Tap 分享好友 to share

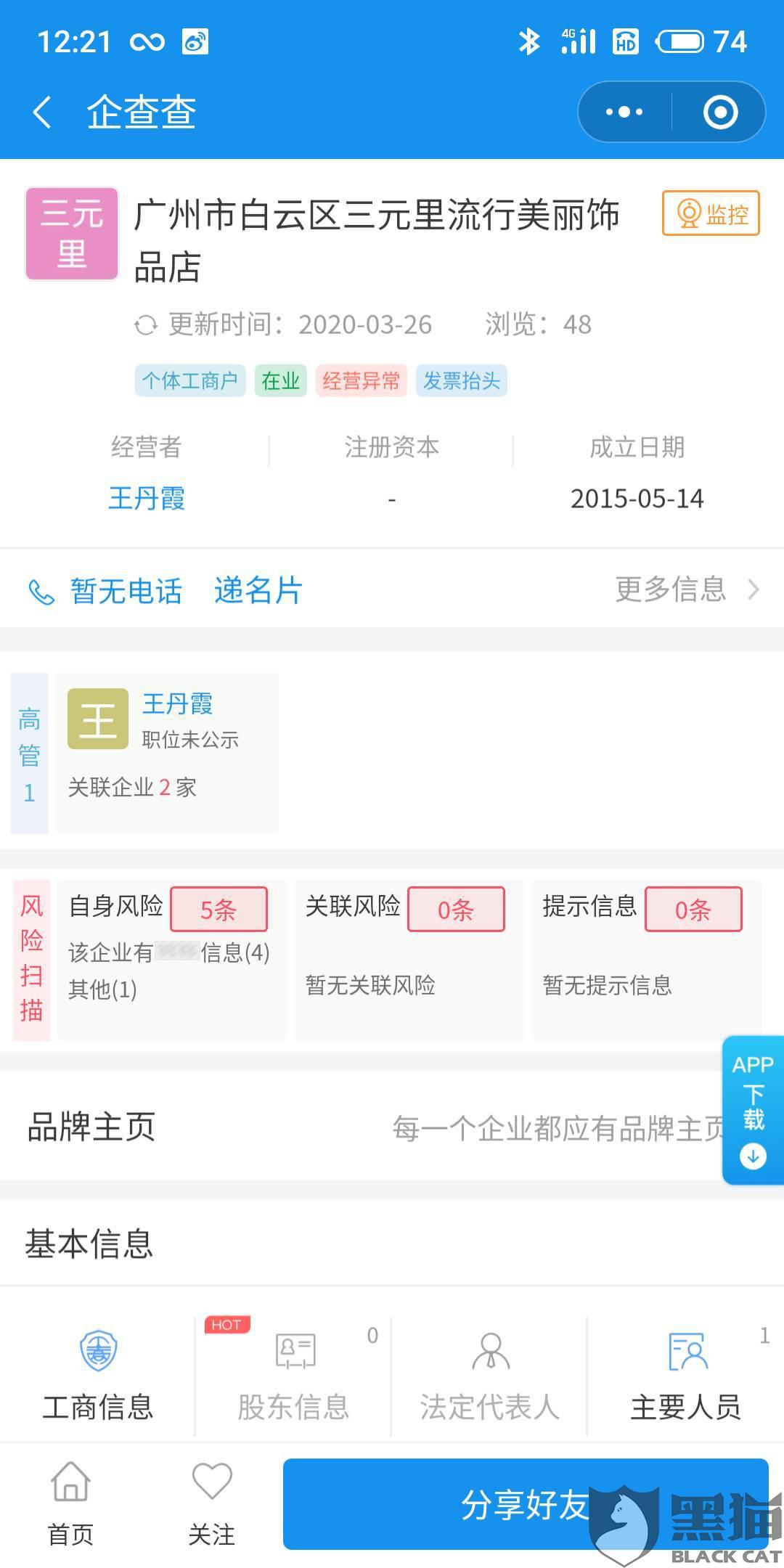[526, 1504]
